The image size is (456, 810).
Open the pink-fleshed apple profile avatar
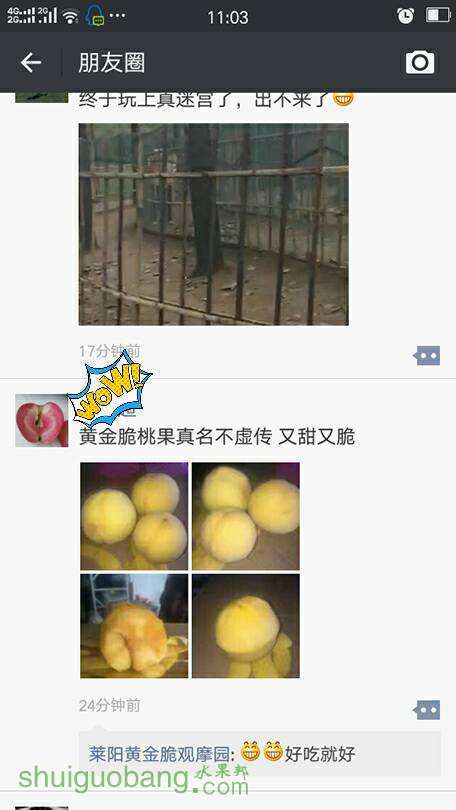(x=41, y=420)
